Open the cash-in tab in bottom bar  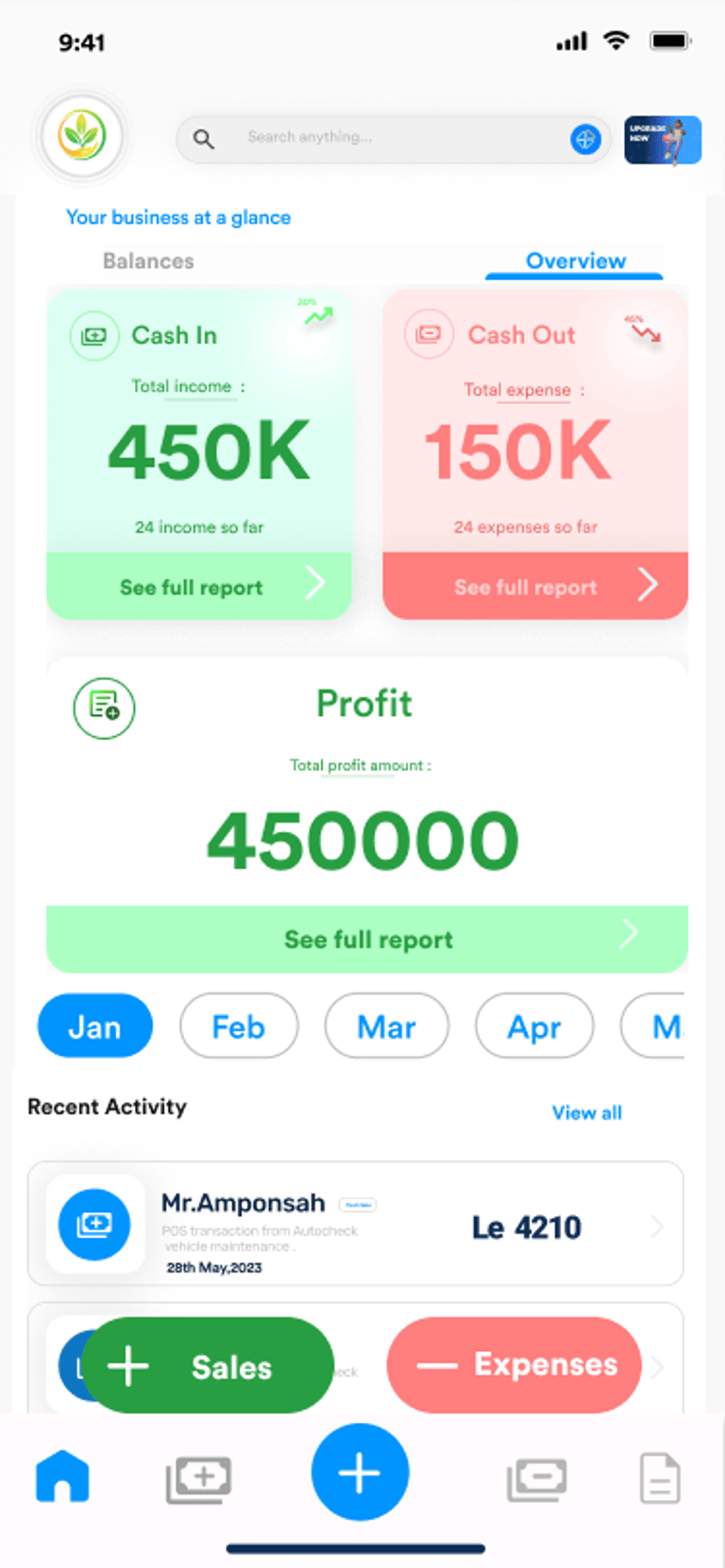[198, 1479]
